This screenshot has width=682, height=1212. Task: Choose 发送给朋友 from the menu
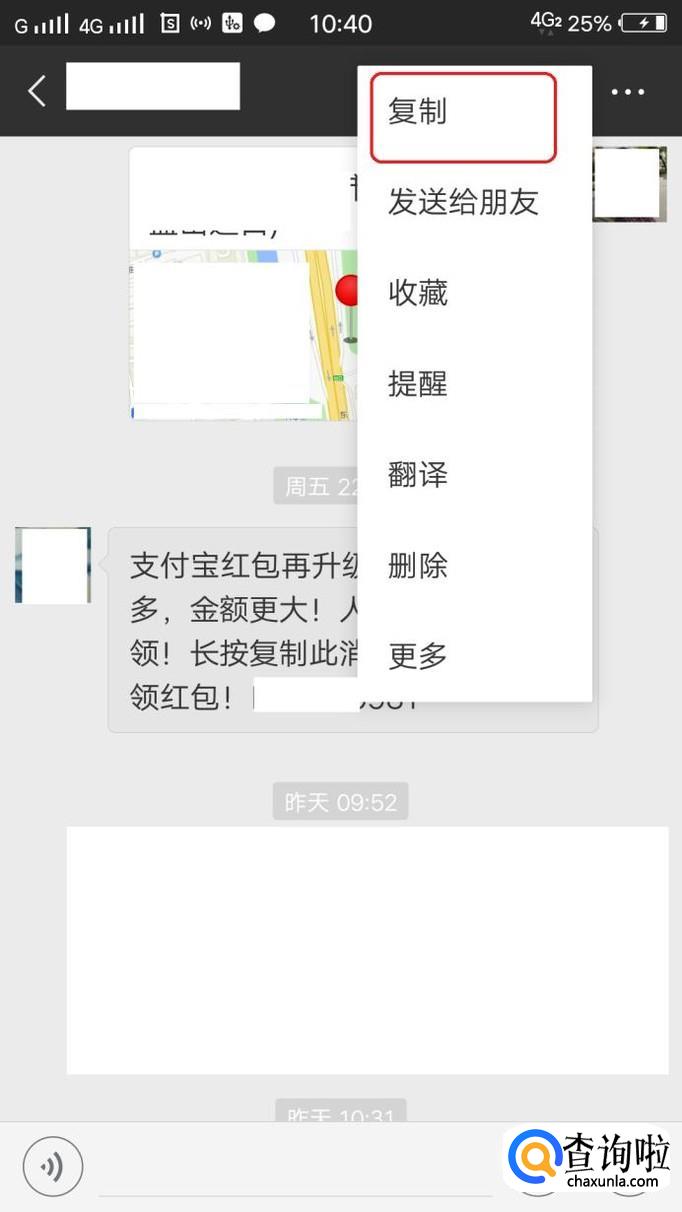click(463, 203)
